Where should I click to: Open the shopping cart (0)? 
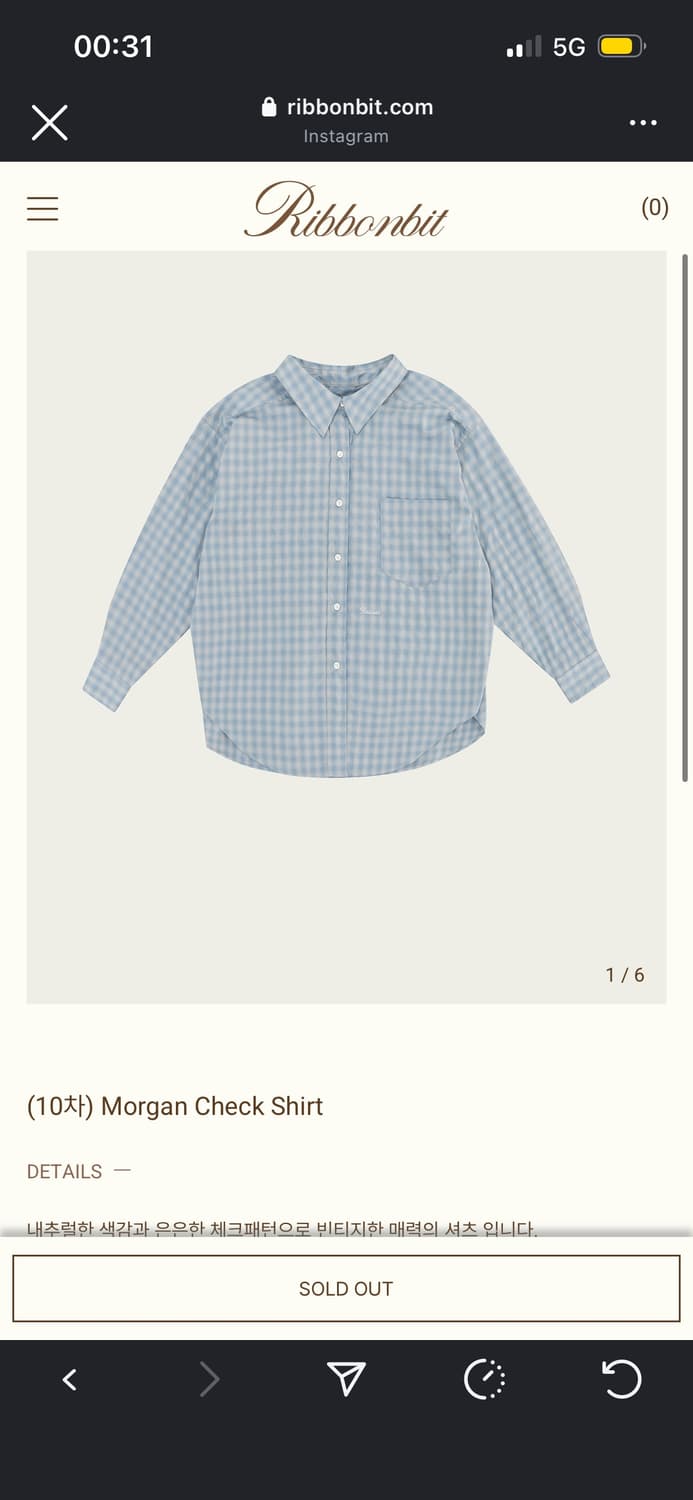pyautogui.click(x=654, y=207)
